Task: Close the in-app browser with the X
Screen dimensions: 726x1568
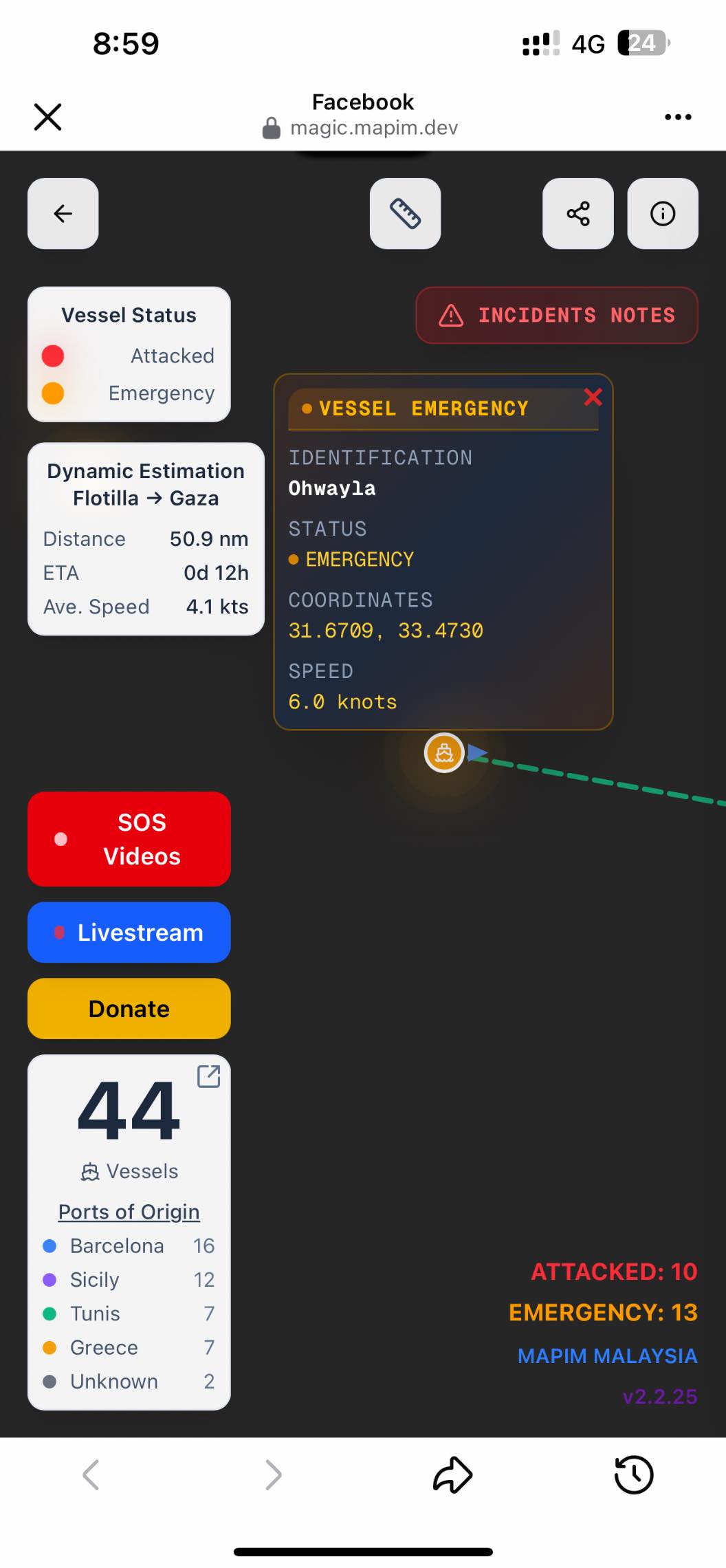Action: 48,116
